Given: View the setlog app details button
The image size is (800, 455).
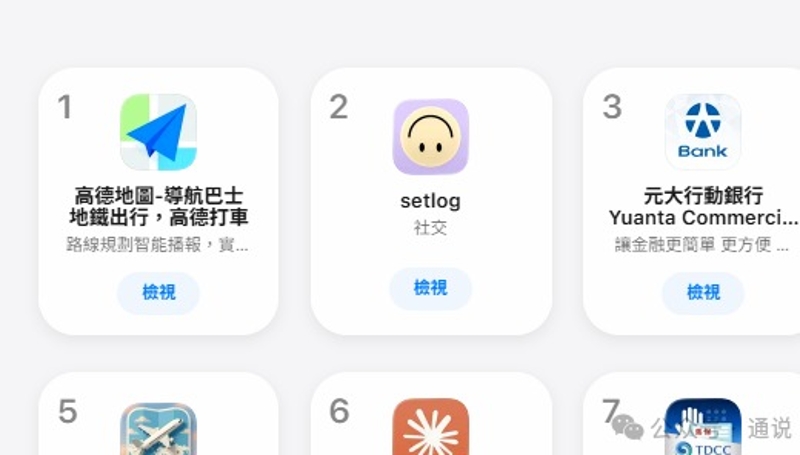Looking at the screenshot, I should coord(430,288).
